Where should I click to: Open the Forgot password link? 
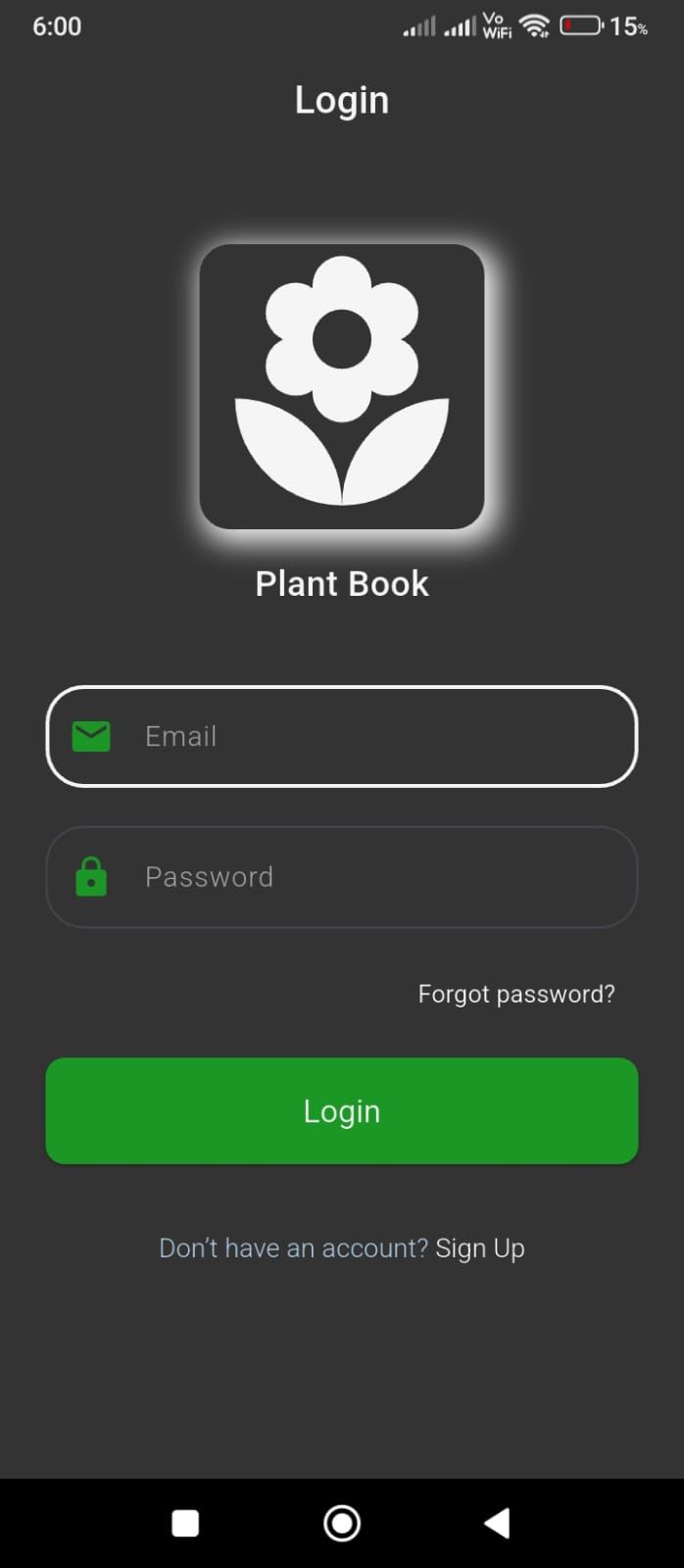(x=516, y=994)
